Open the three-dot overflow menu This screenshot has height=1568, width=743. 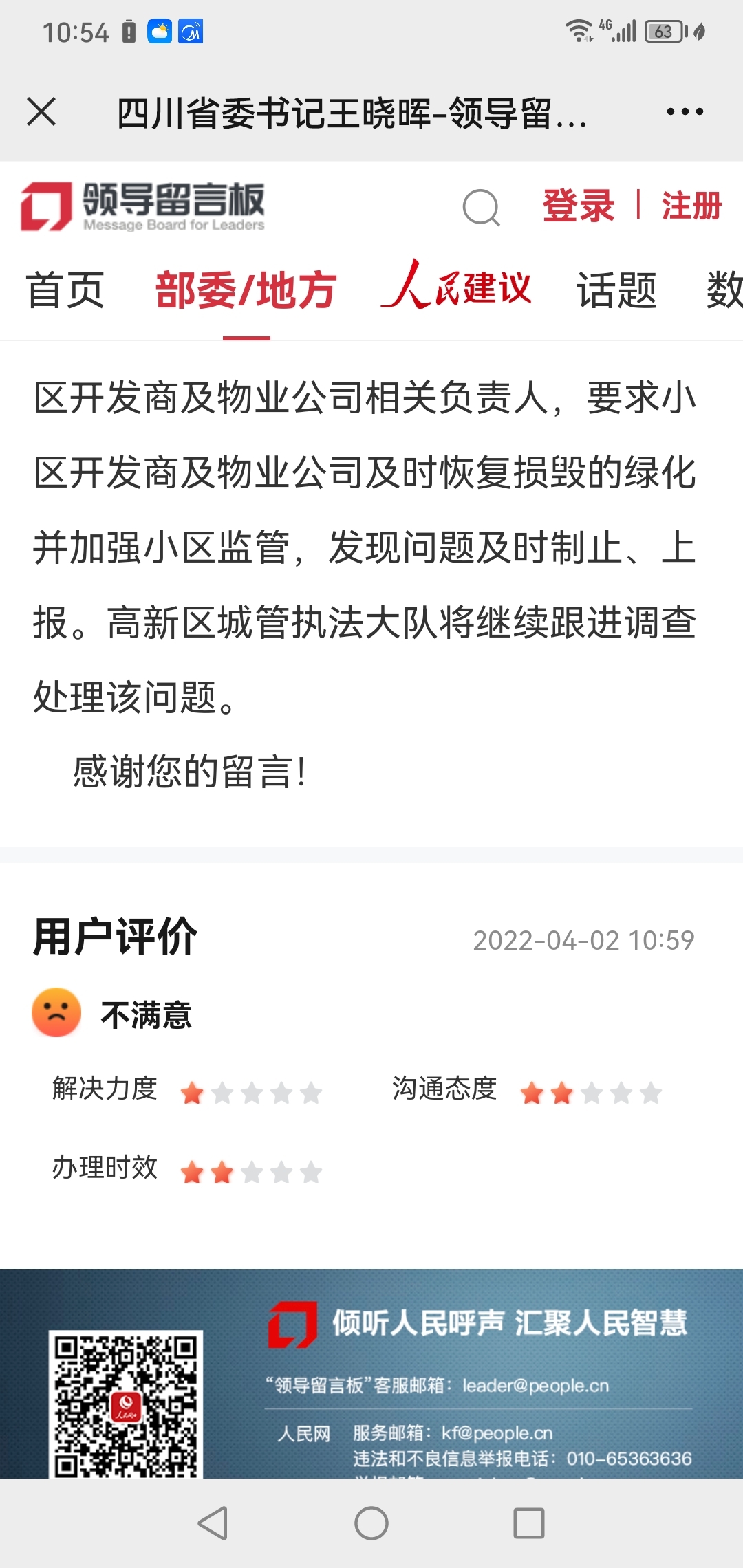pos(685,111)
